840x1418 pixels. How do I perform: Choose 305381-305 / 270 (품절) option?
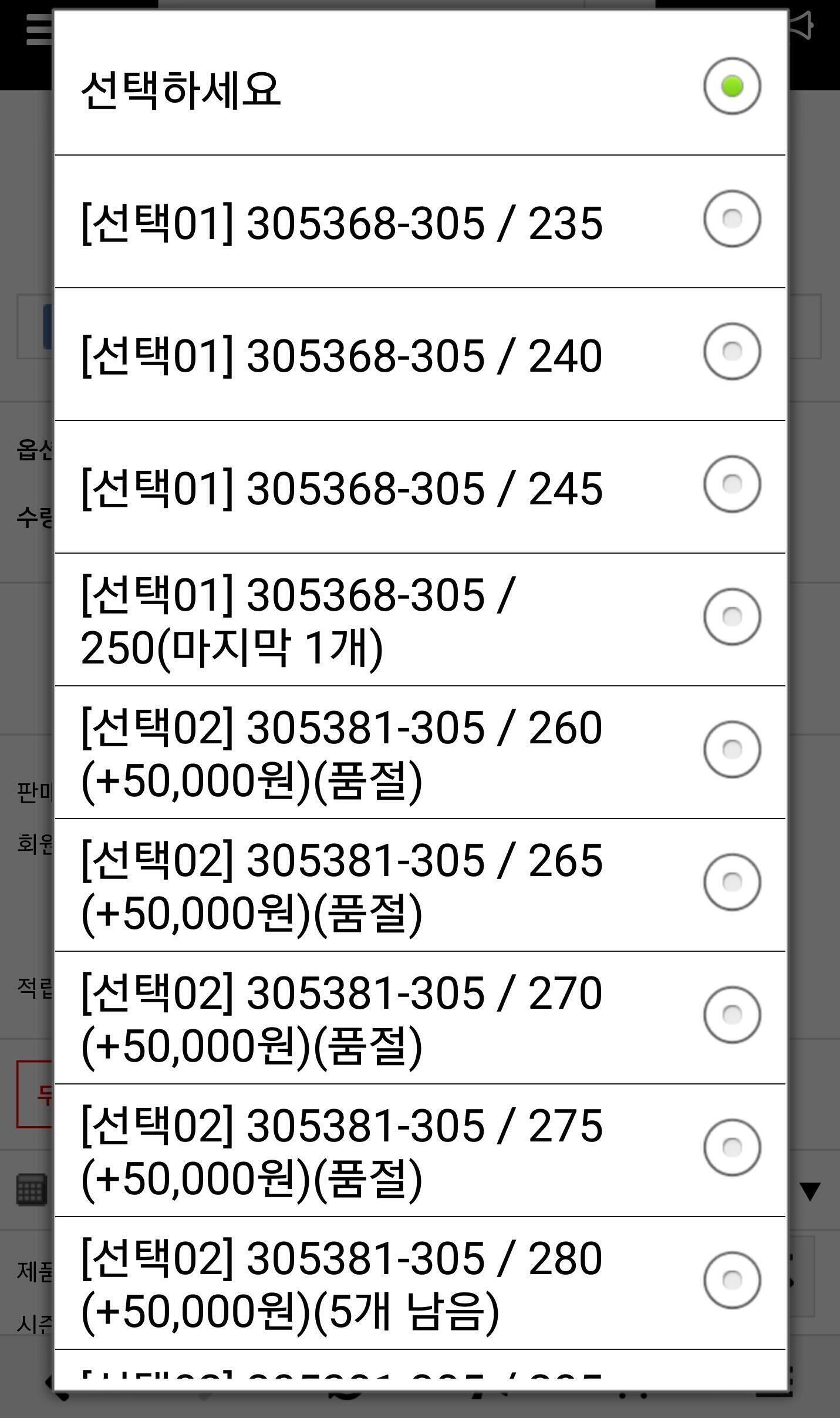[x=420, y=1018]
